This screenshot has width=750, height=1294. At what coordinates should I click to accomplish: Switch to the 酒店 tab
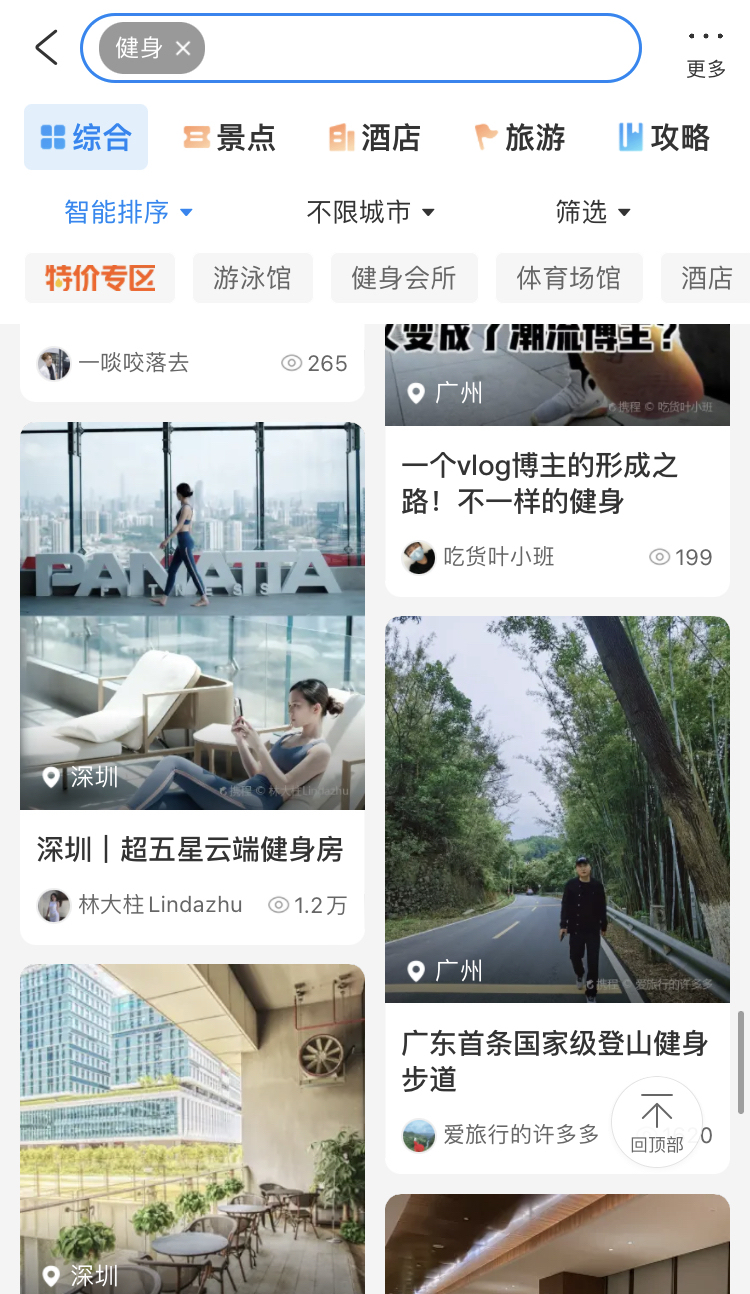(x=374, y=137)
